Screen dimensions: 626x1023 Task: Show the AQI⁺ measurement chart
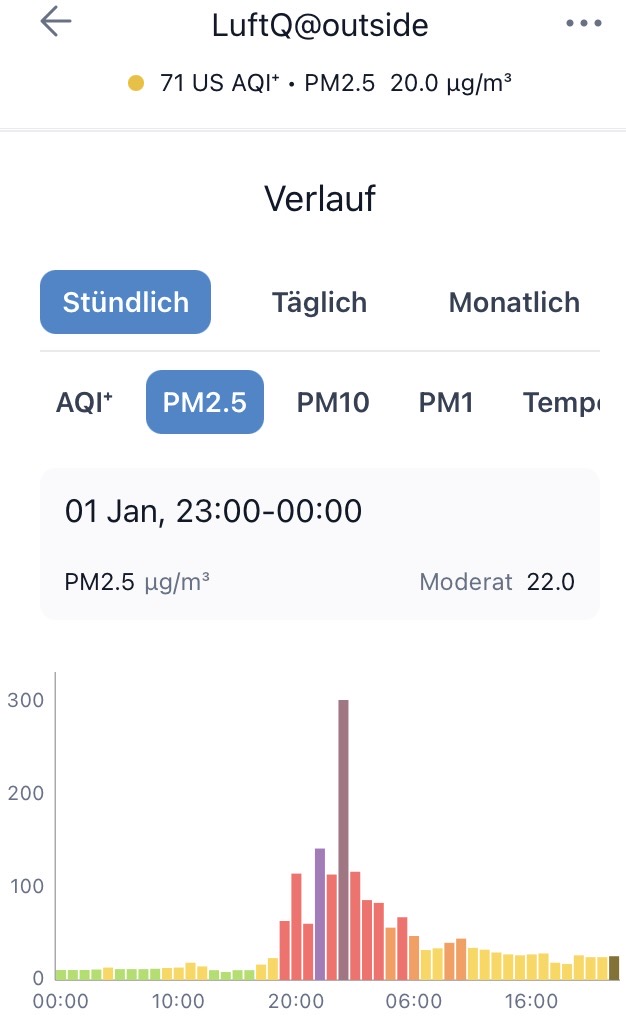click(84, 402)
